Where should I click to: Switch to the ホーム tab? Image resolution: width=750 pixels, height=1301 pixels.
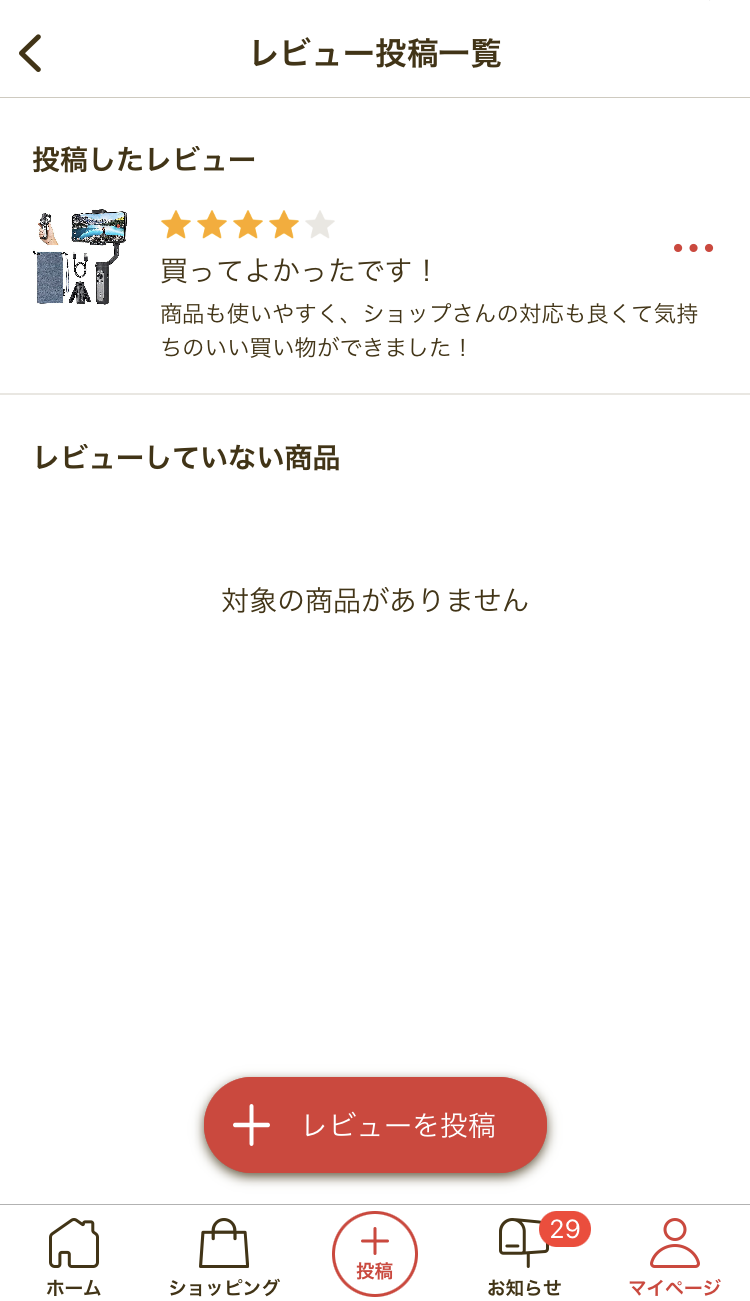tap(74, 1256)
